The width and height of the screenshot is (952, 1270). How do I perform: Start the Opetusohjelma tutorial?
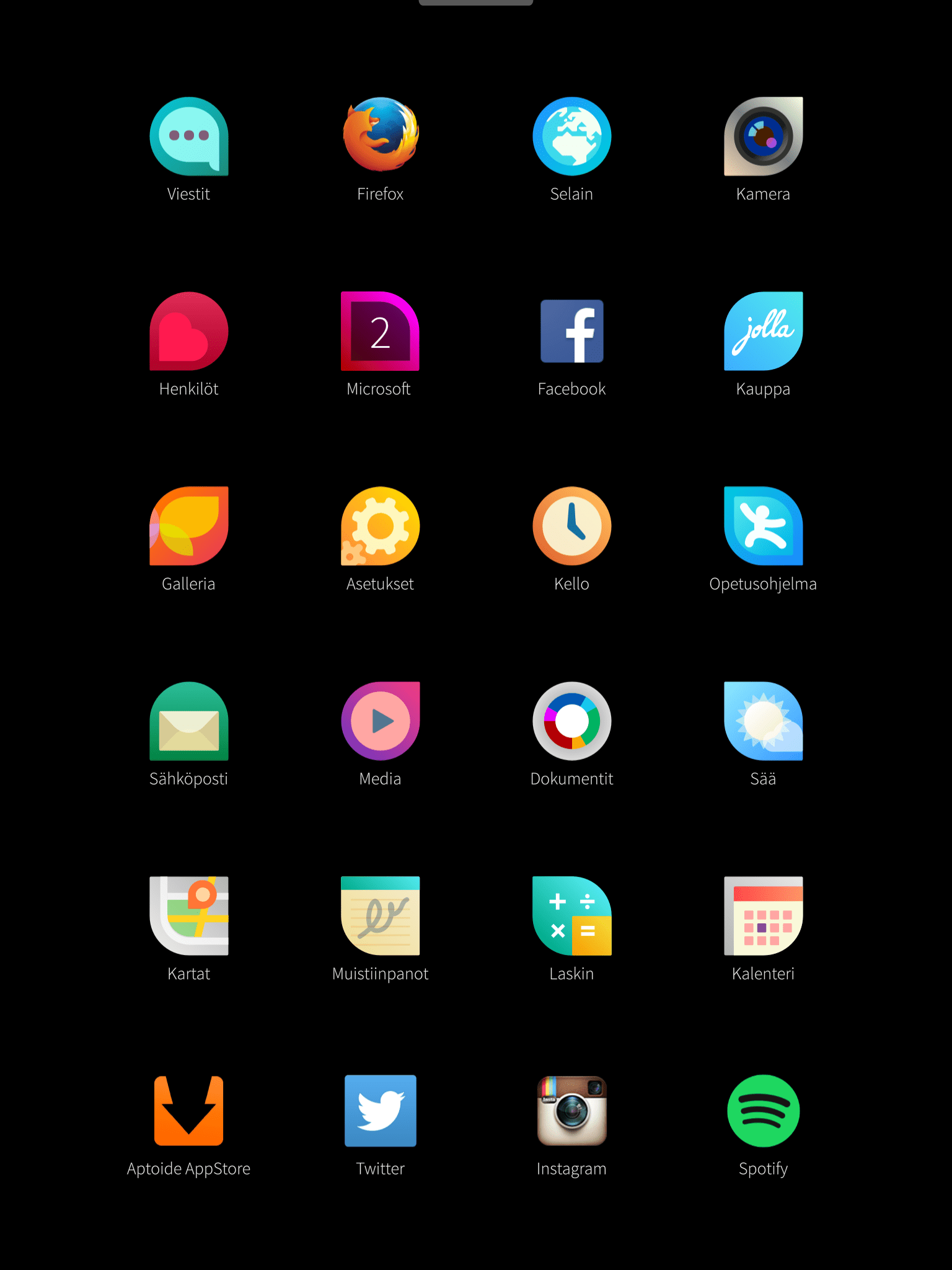tap(763, 526)
